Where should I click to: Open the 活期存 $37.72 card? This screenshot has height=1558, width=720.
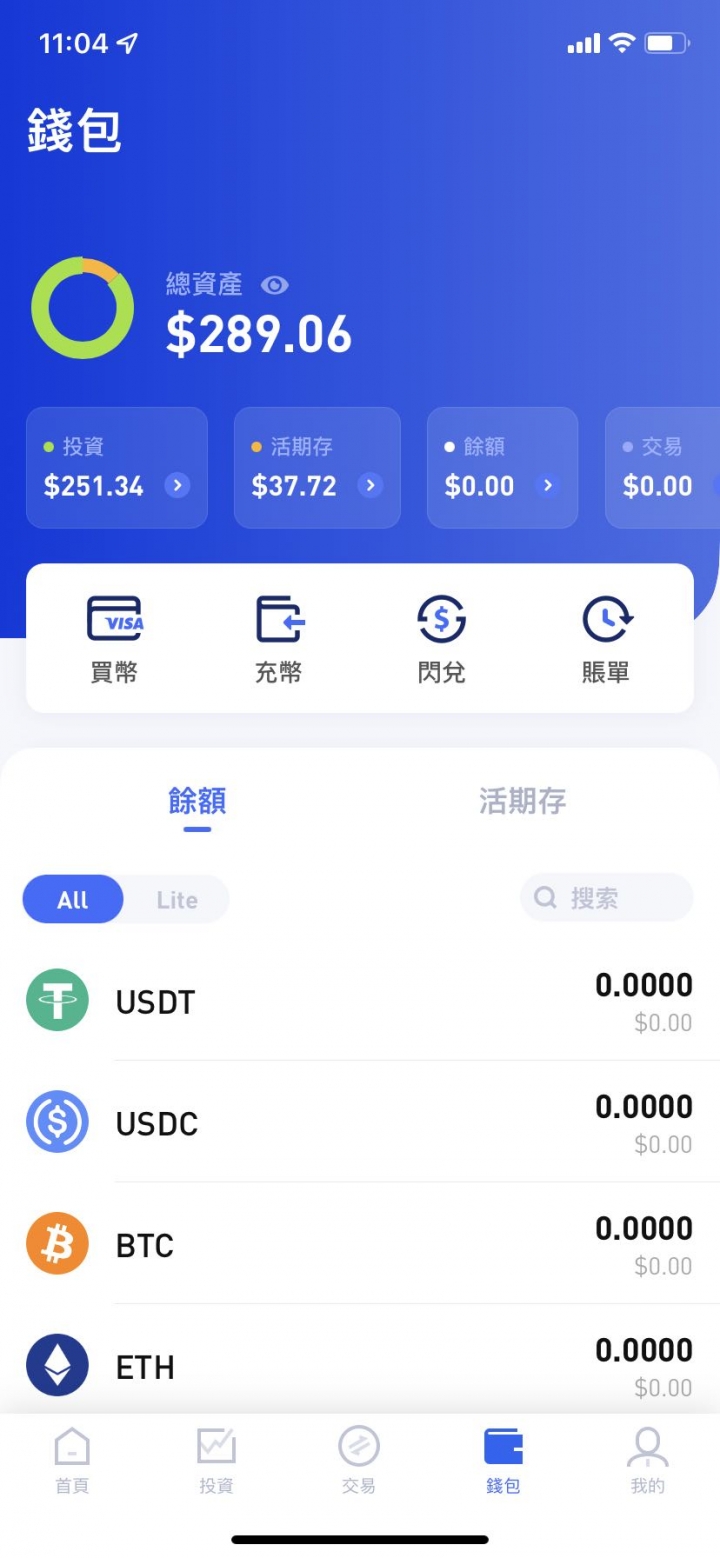317,467
